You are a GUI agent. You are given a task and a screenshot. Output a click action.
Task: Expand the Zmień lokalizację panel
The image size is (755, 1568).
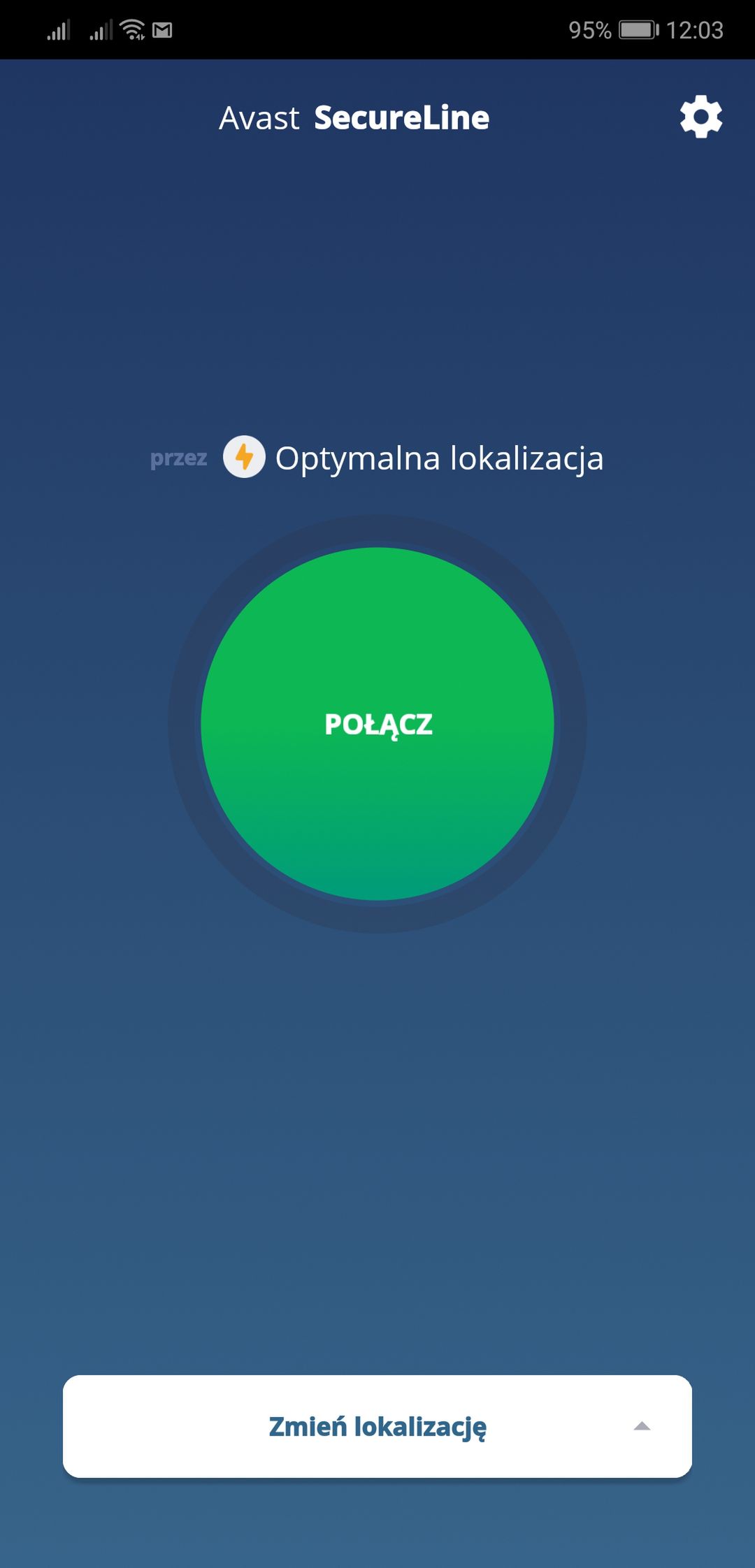pyautogui.click(x=377, y=1426)
